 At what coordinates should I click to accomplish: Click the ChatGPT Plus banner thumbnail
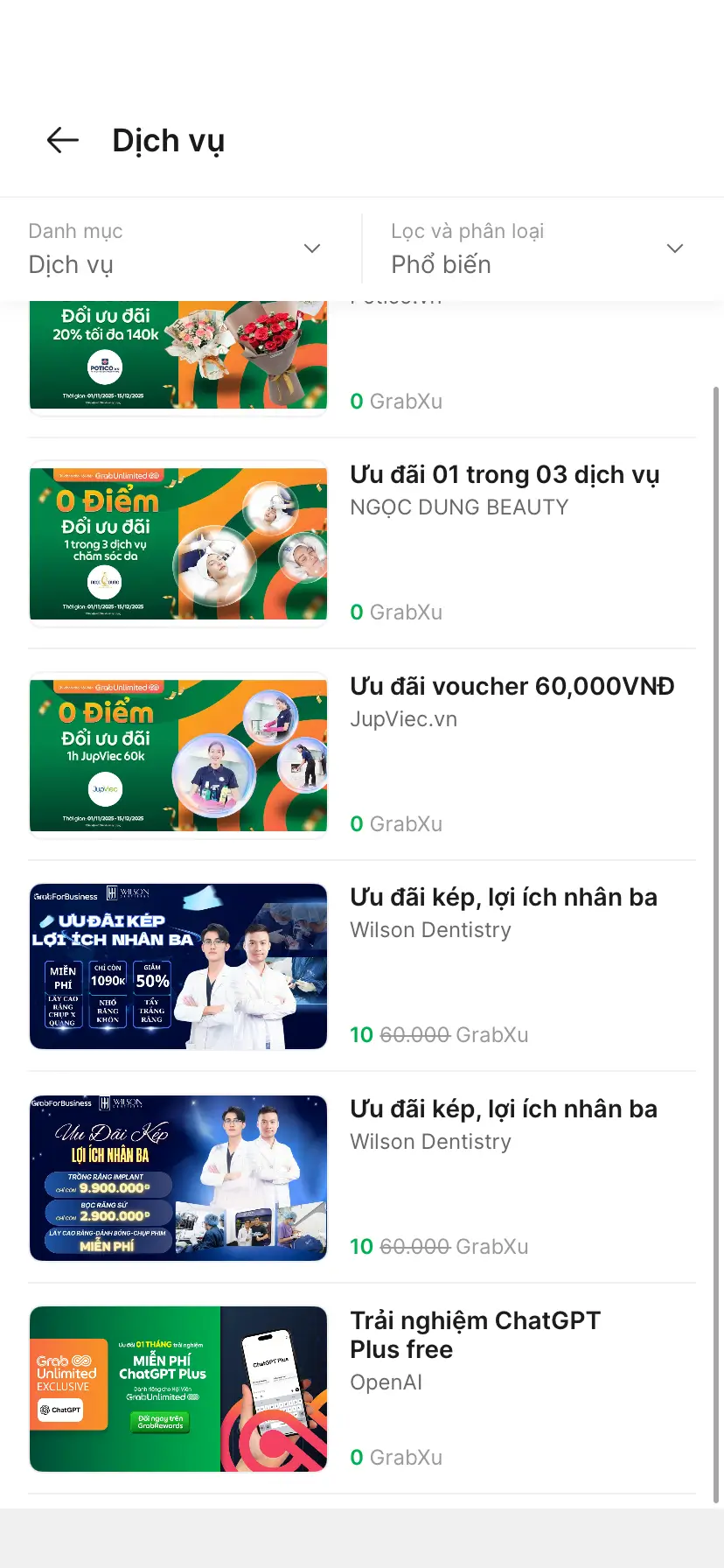coord(178,1389)
